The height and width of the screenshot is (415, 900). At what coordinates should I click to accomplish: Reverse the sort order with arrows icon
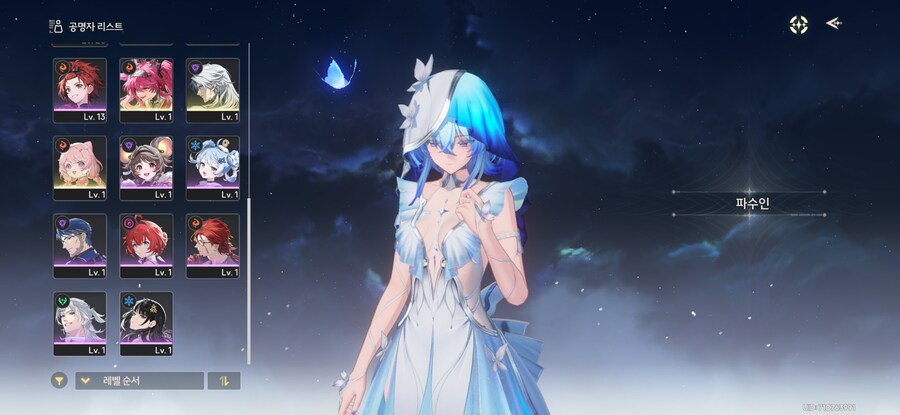pos(223,381)
